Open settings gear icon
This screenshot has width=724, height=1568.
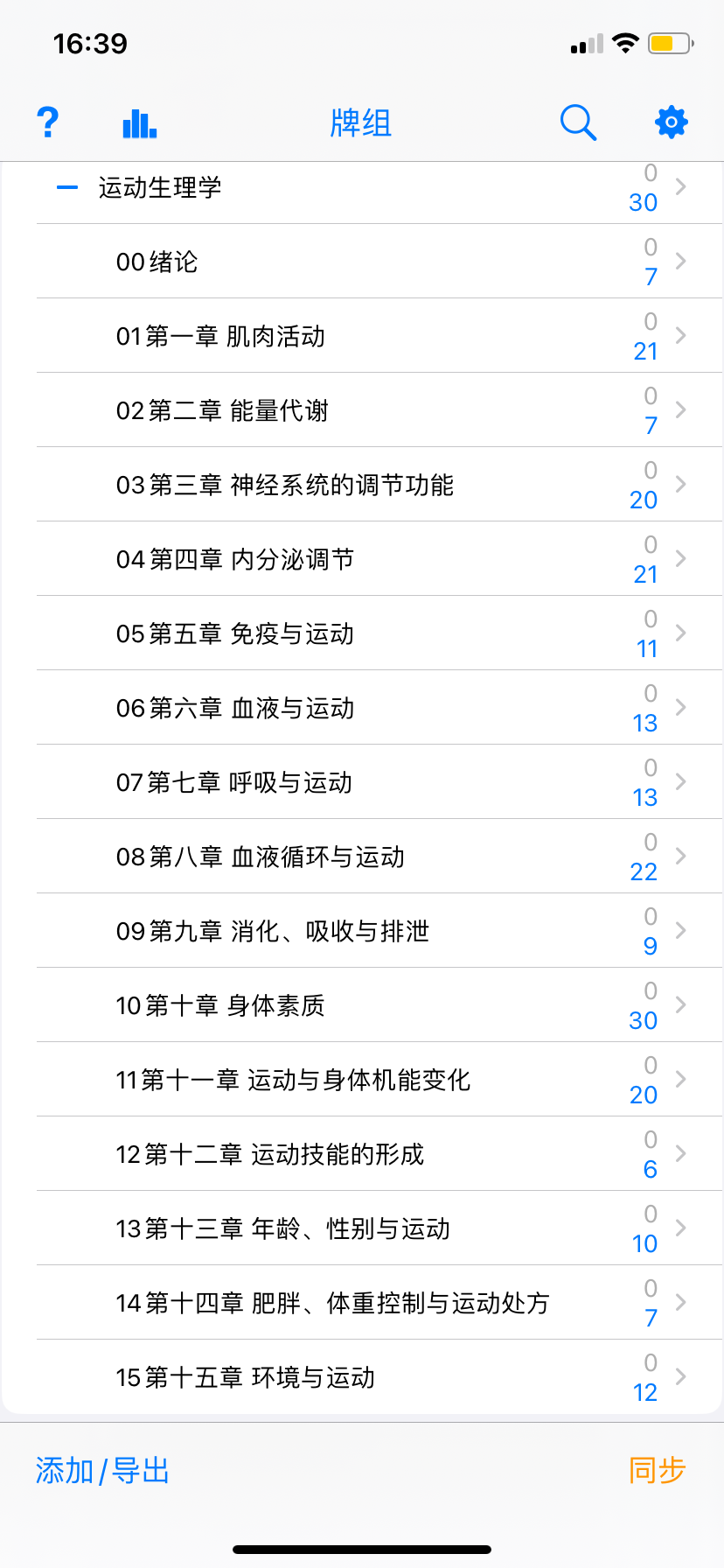point(672,122)
